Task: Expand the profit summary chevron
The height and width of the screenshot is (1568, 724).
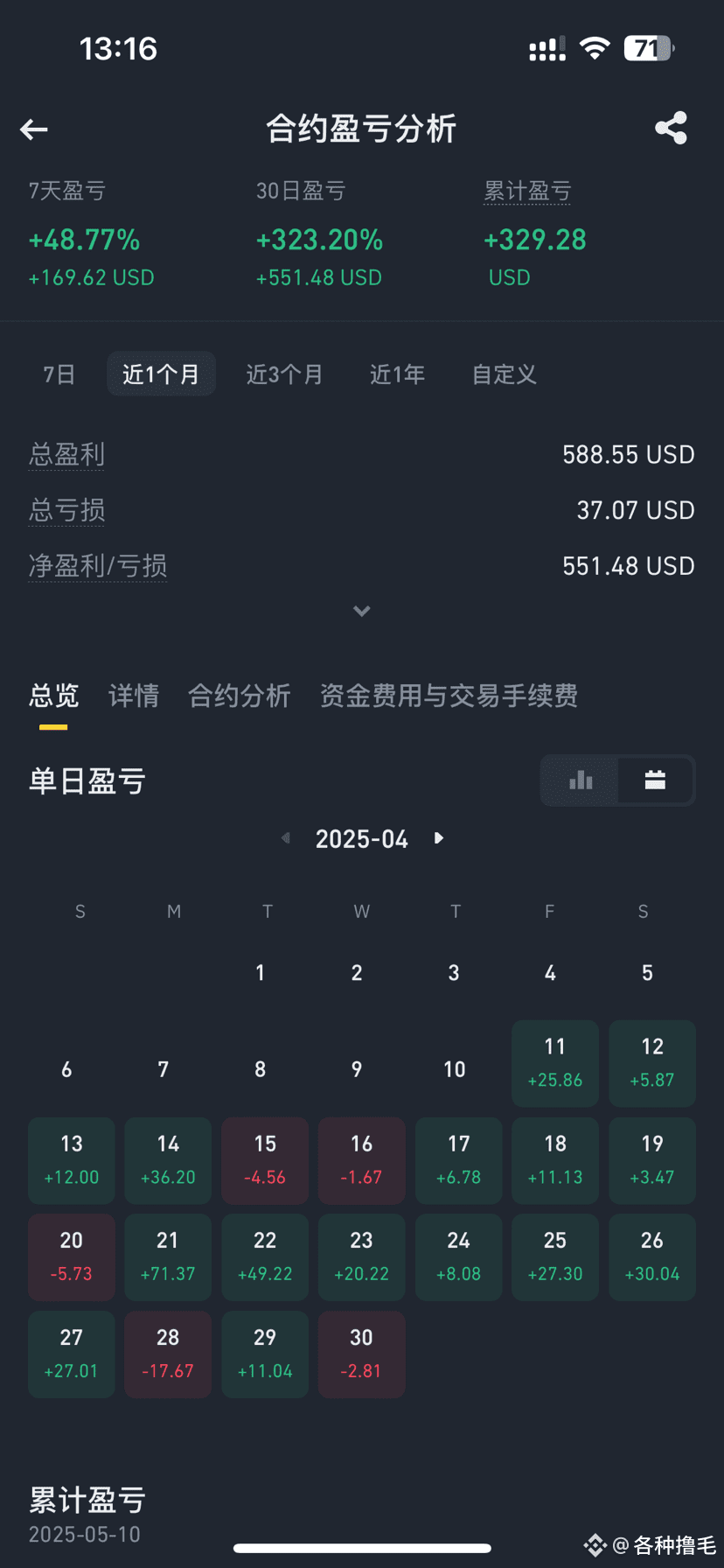Action: pyautogui.click(x=362, y=611)
